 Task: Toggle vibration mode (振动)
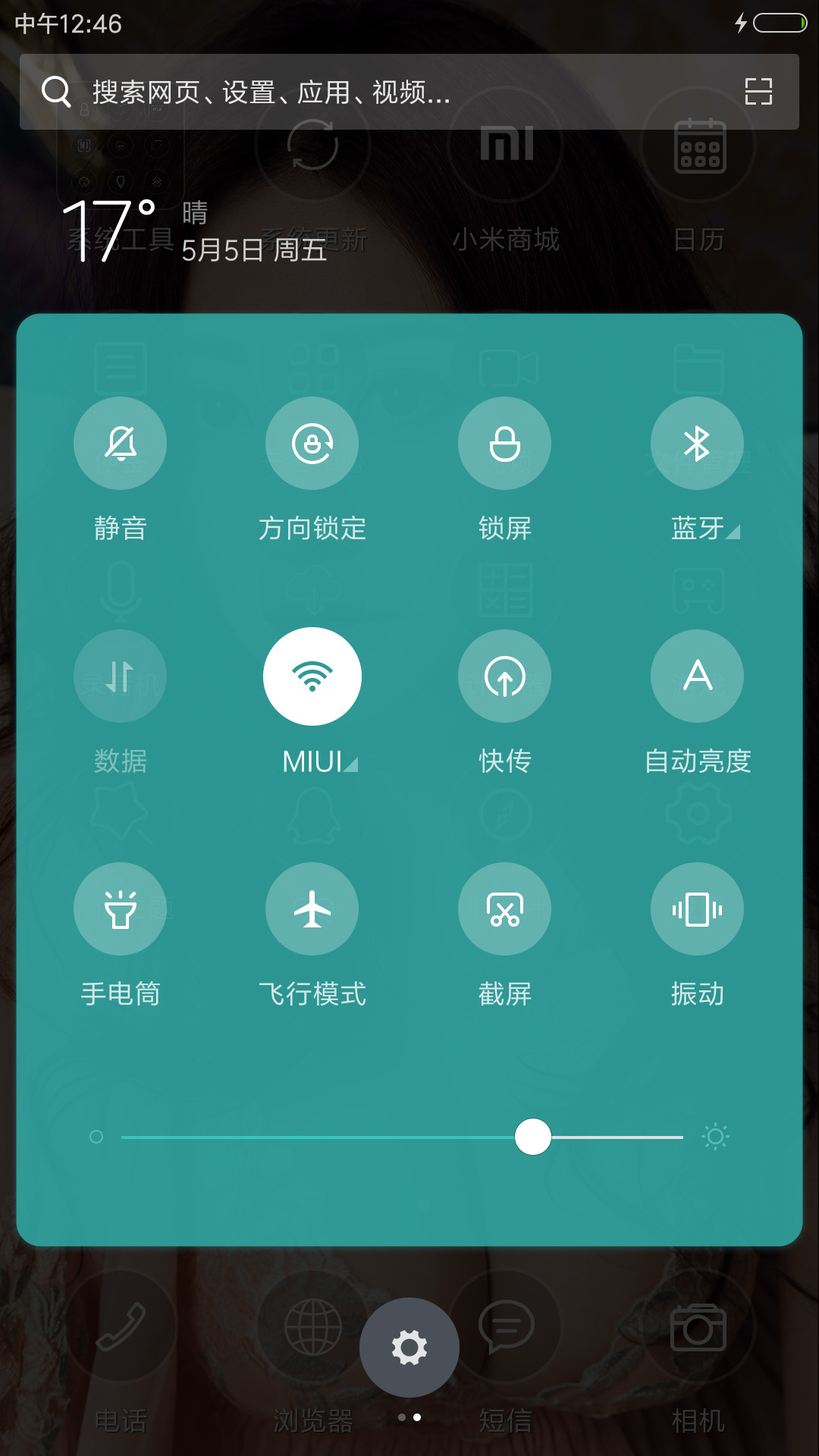[x=697, y=909]
